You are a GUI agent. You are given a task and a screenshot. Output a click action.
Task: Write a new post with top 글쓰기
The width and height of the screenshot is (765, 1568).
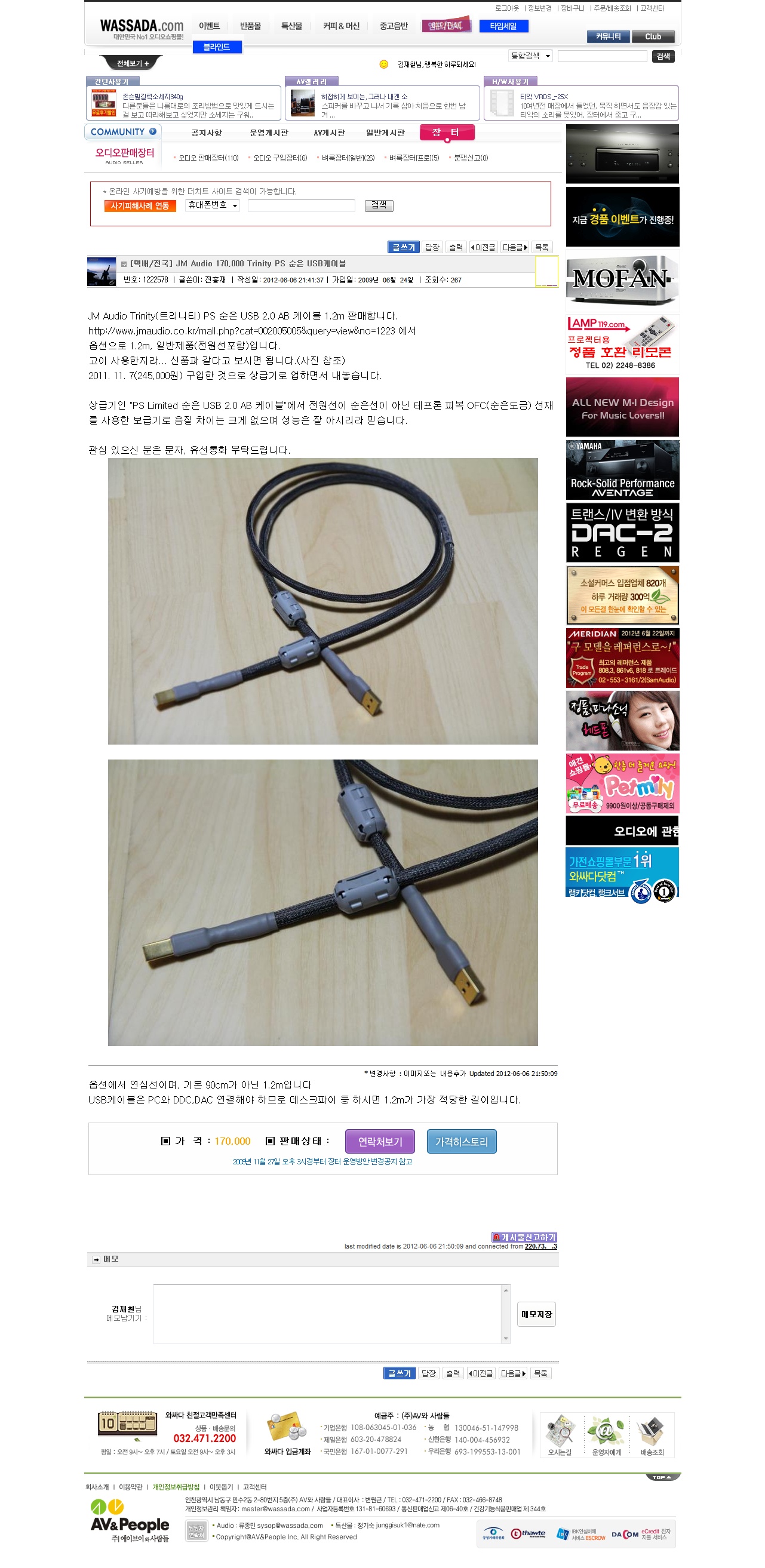click(x=403, y=248)
